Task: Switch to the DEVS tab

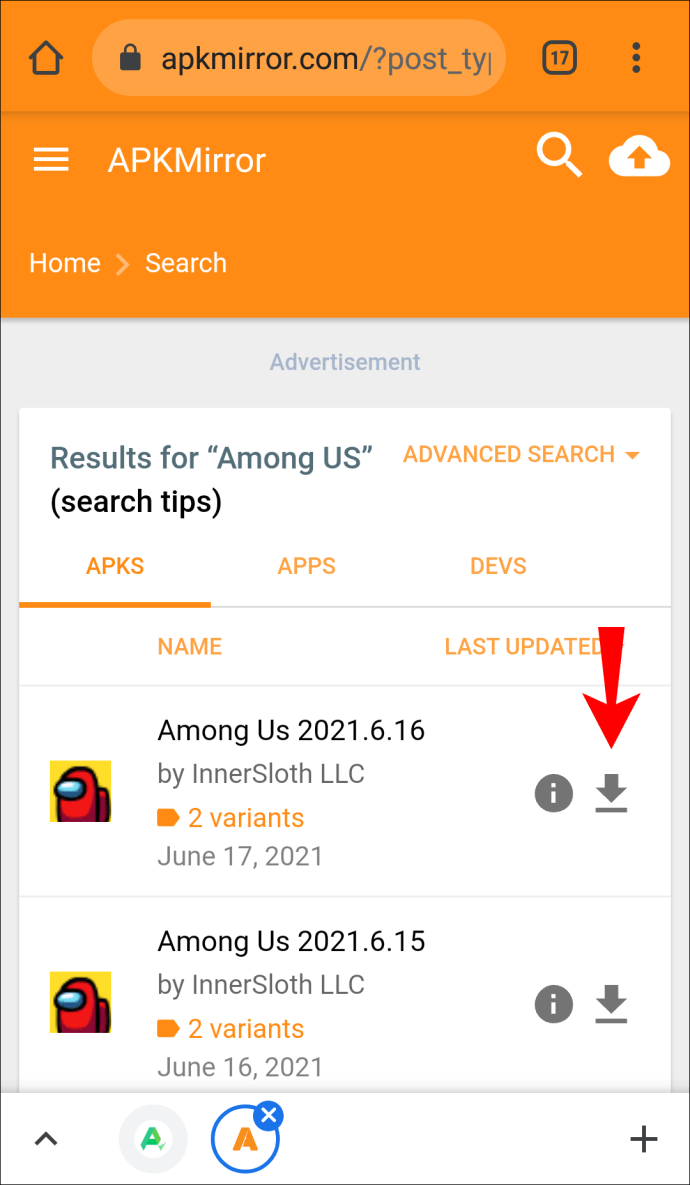Action: pyautogui.click(x=498, y=566)
